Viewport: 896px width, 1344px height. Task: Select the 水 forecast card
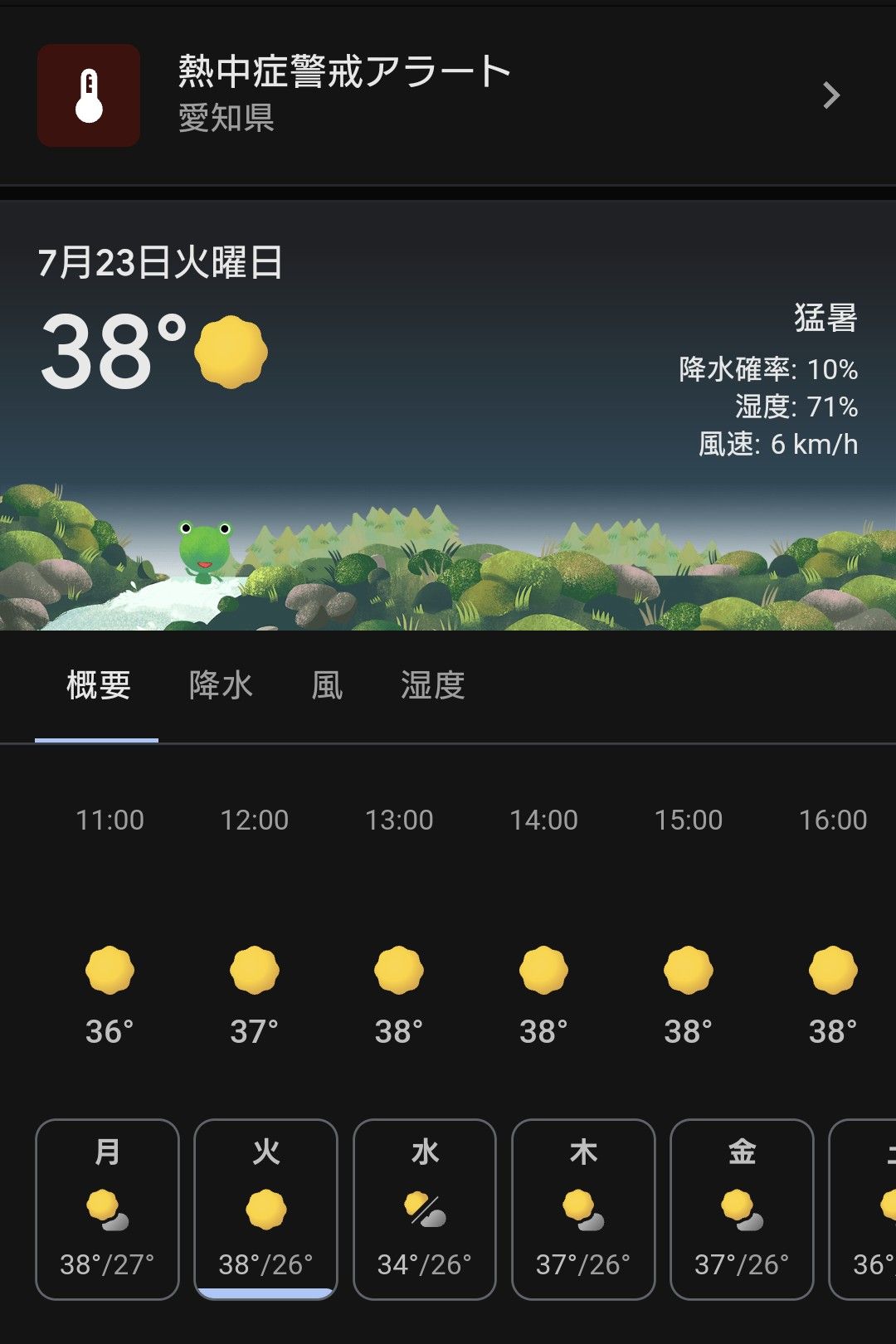pyautogui.click(x=424, y=1209)
